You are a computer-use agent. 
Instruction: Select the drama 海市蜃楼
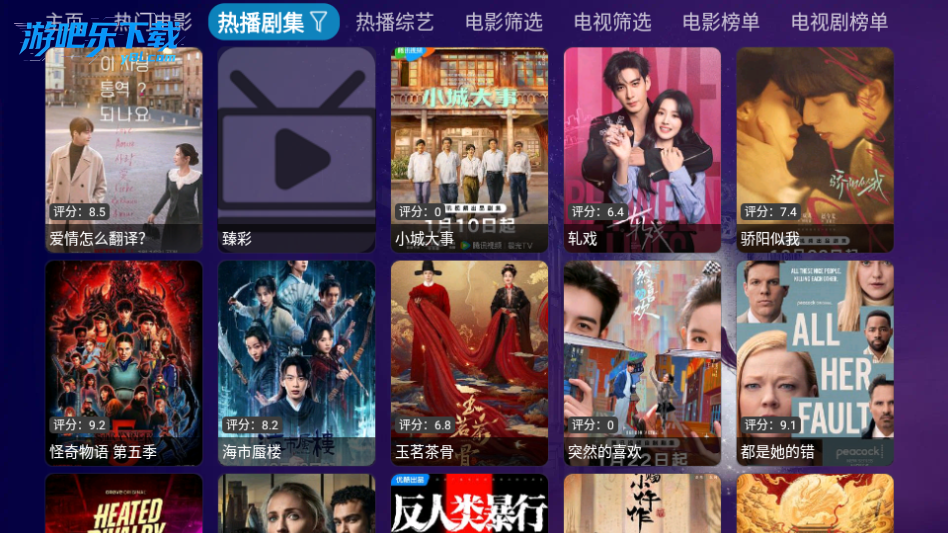(x=297, y=363)
